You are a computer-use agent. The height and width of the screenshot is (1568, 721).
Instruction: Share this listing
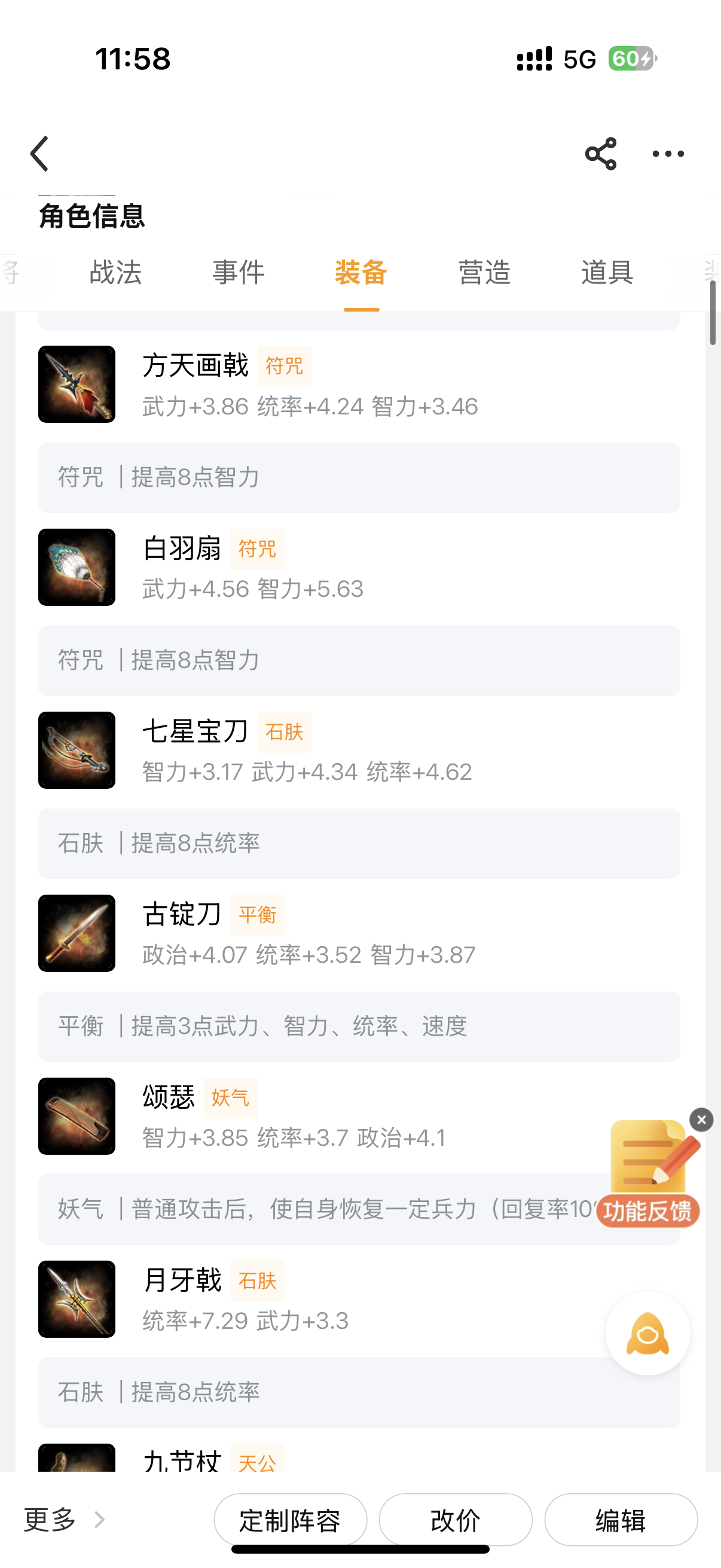tap(600, 153)
